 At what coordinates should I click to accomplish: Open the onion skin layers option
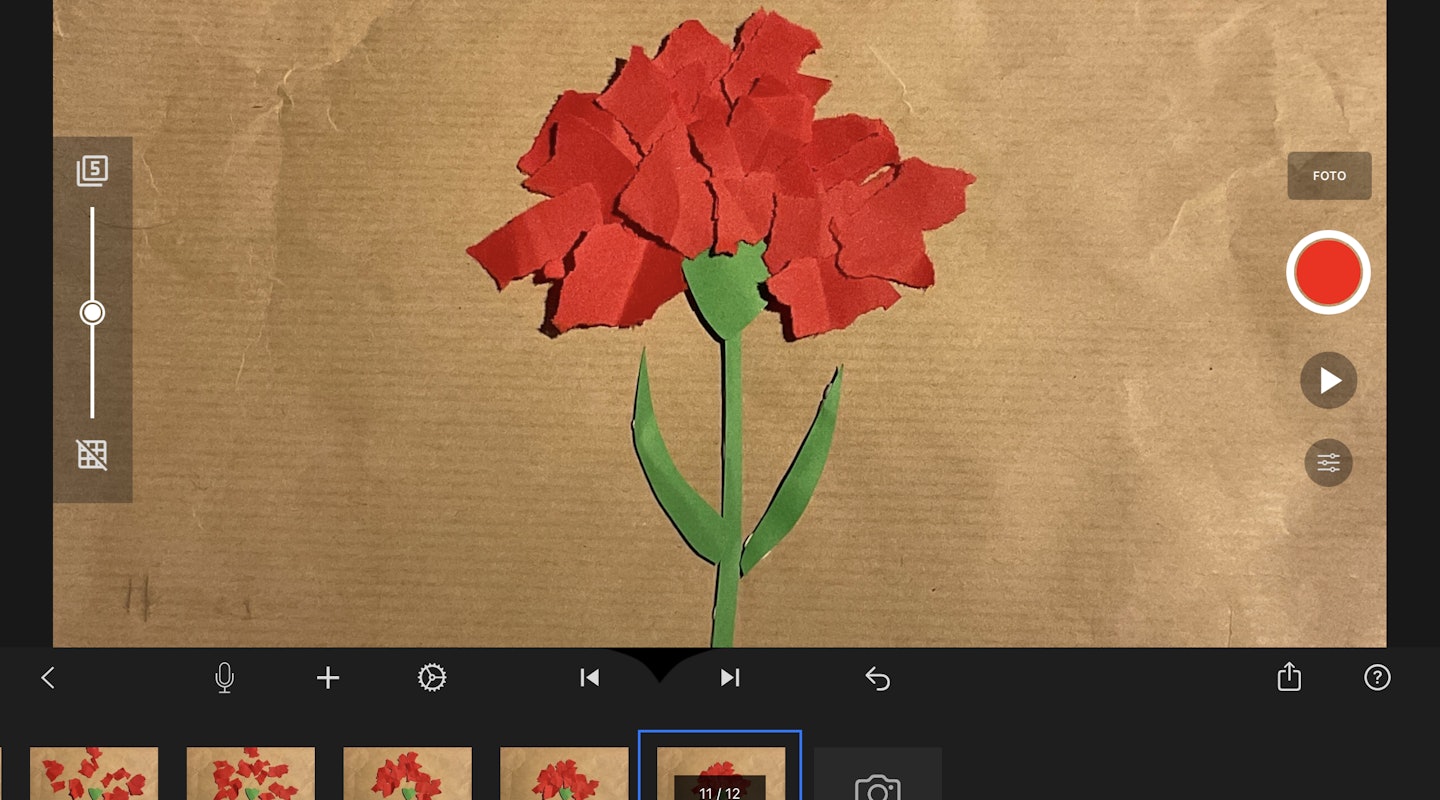[92, 171]
